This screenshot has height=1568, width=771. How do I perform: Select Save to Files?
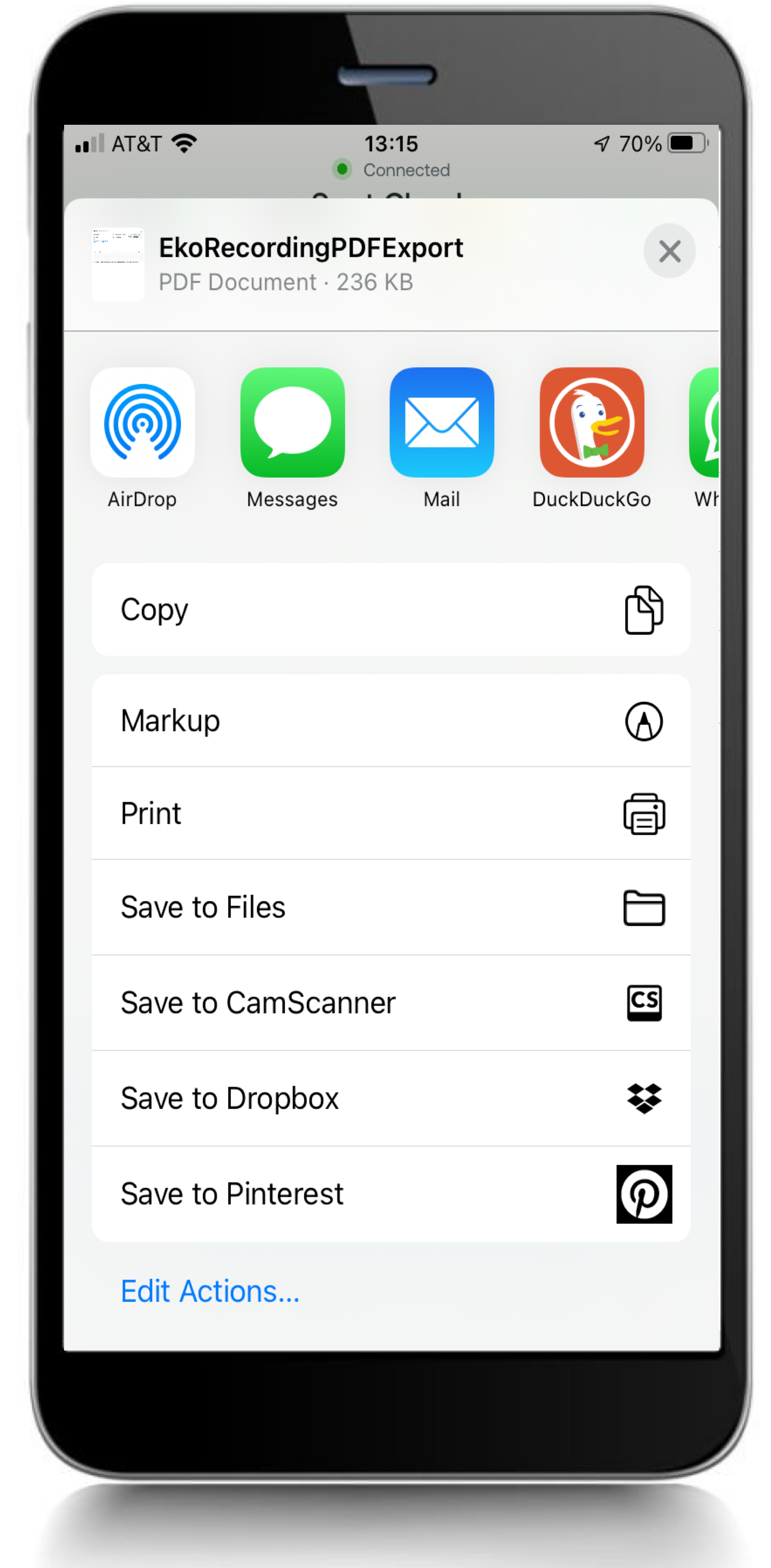pyautogui.click(x=391, y=907)
